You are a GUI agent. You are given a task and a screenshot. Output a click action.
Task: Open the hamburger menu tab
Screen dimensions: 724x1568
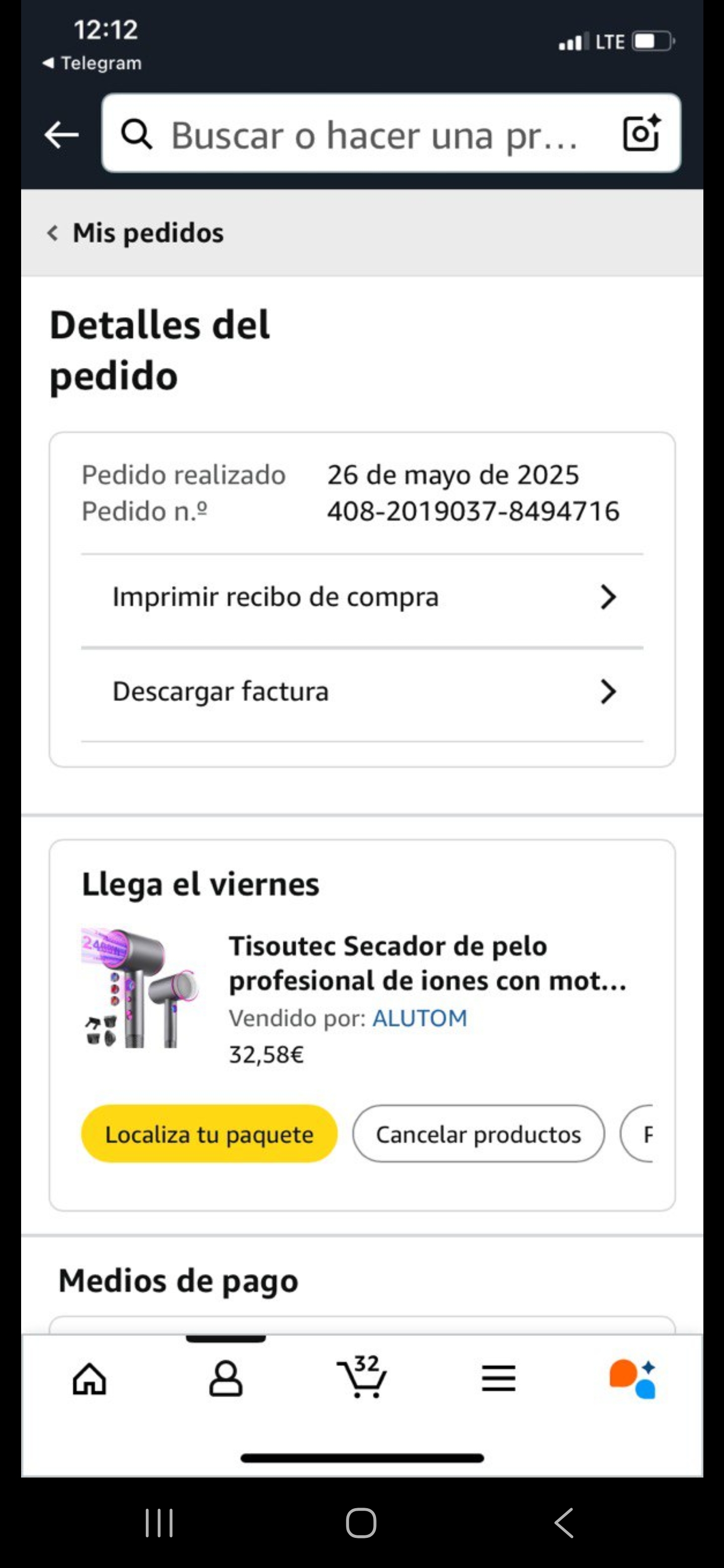498,1379
